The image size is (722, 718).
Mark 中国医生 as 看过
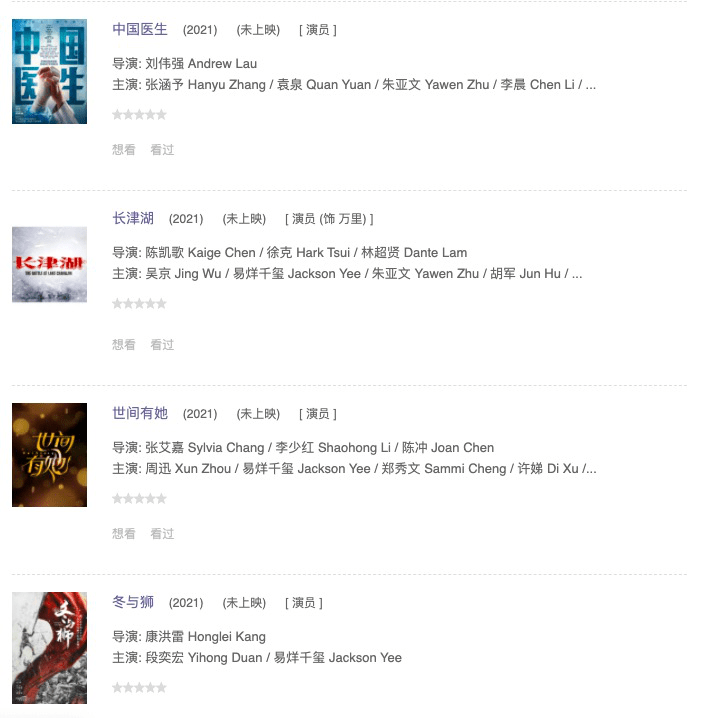pyautogui.click(x=162, y=150)
